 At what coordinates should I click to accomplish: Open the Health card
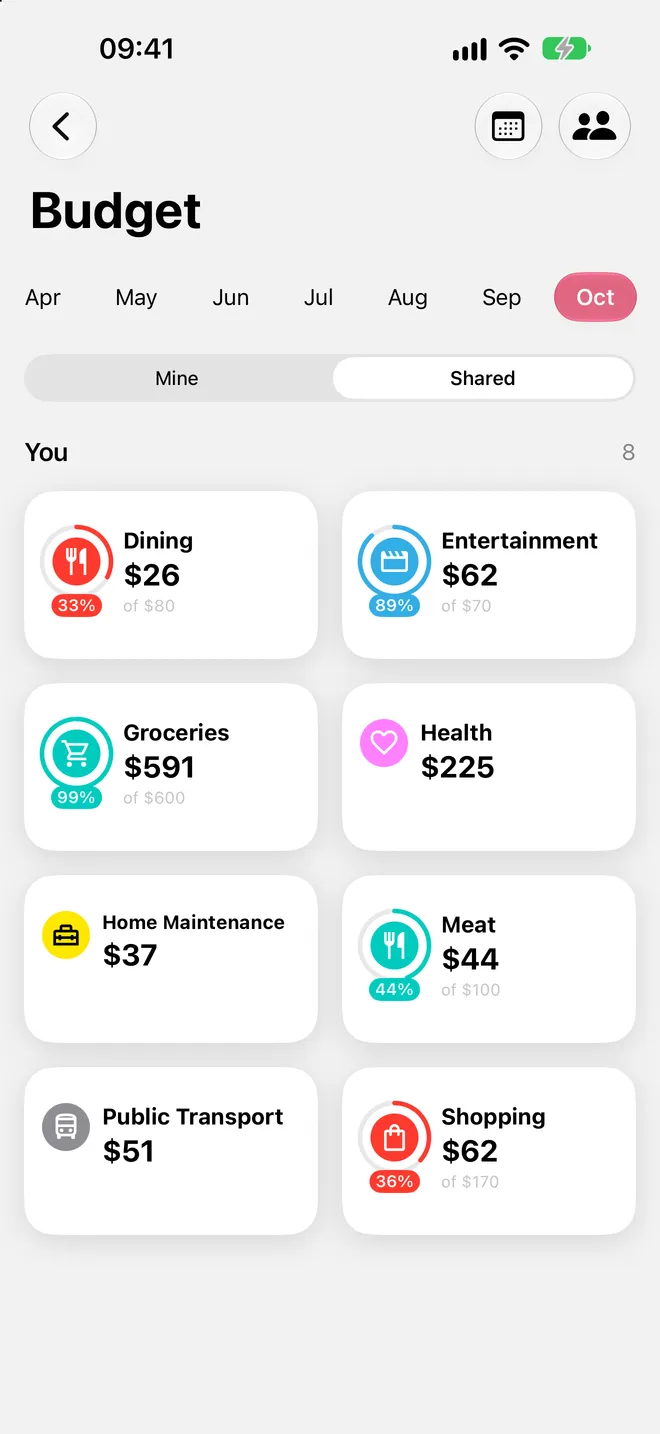tap(489, 767)
